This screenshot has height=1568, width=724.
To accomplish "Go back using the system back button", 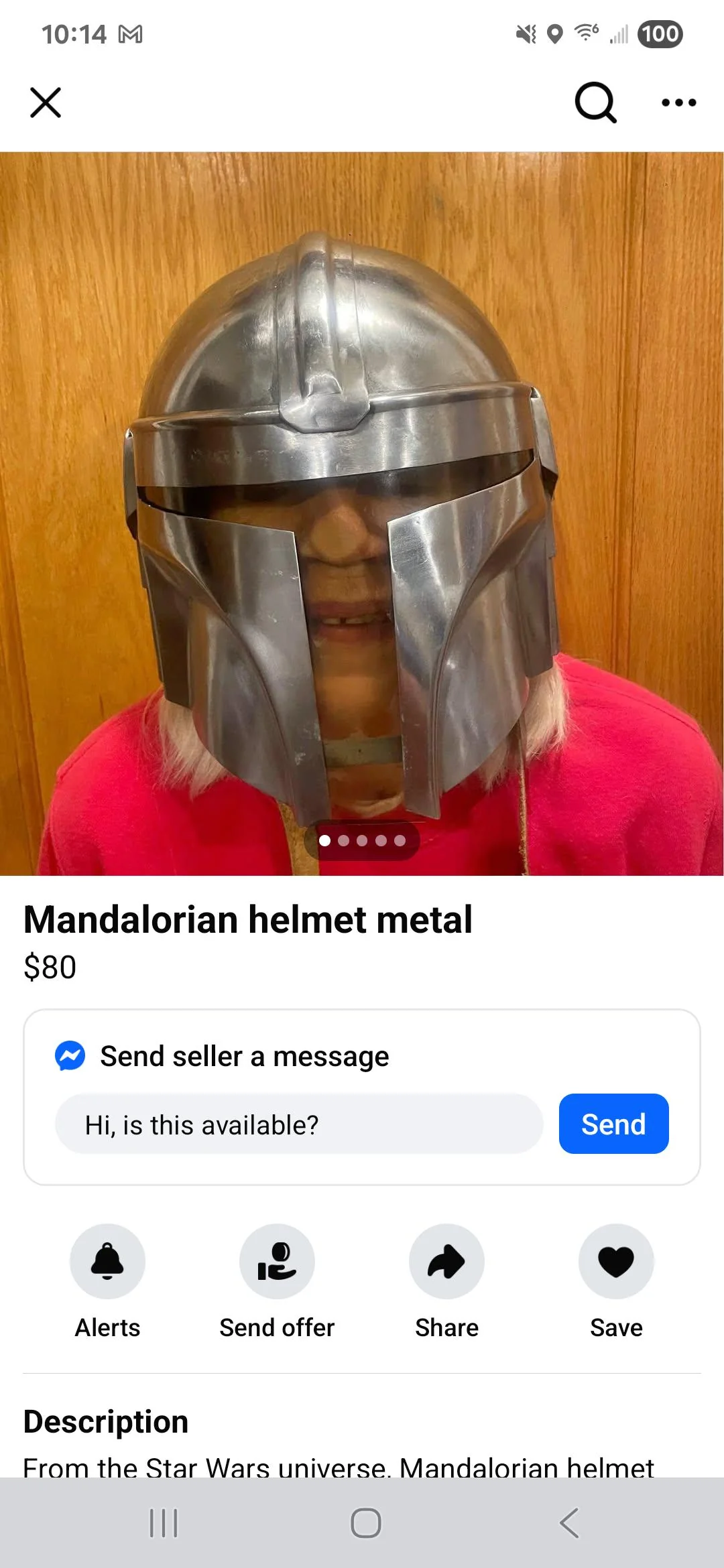I will point(569,1523).
